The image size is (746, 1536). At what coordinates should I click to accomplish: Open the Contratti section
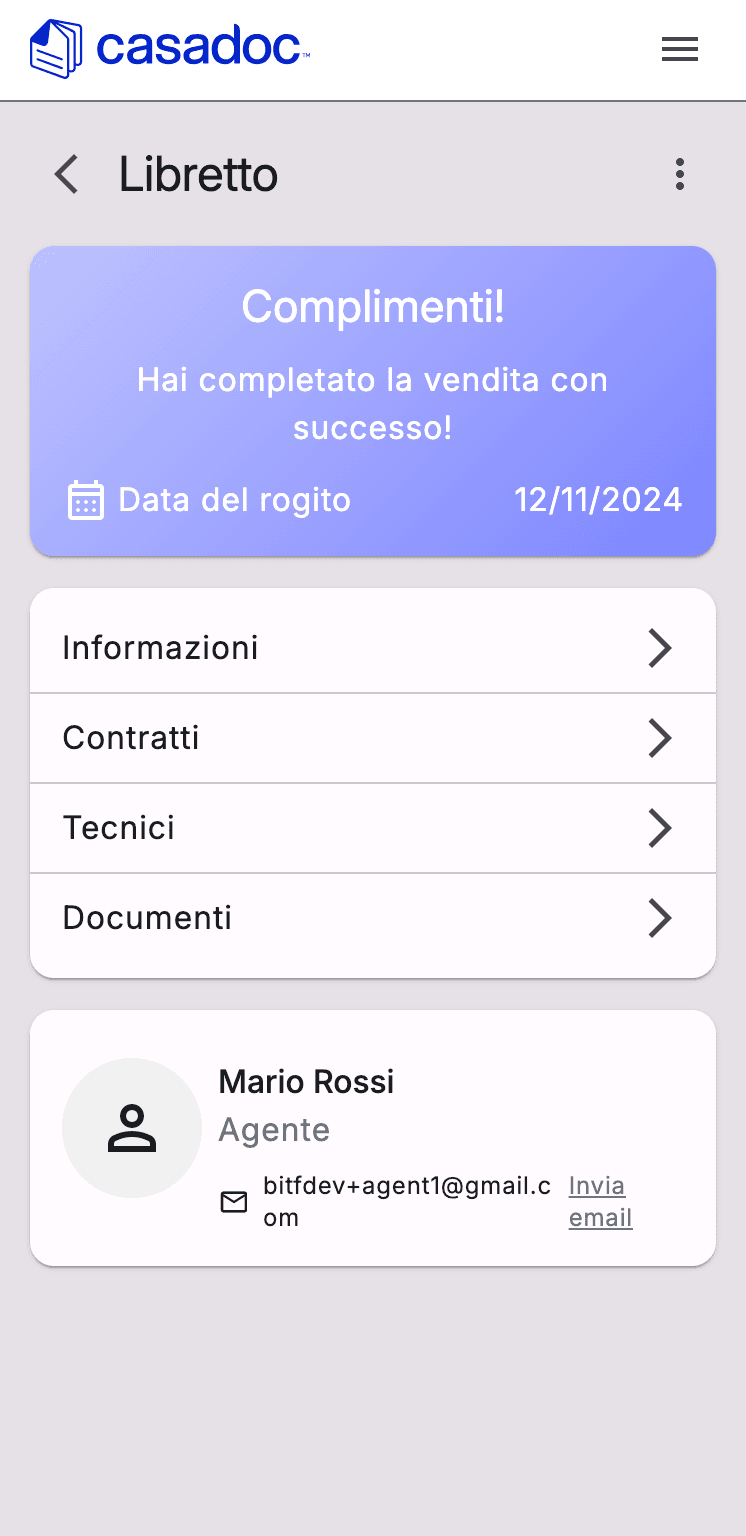point(373,738)
